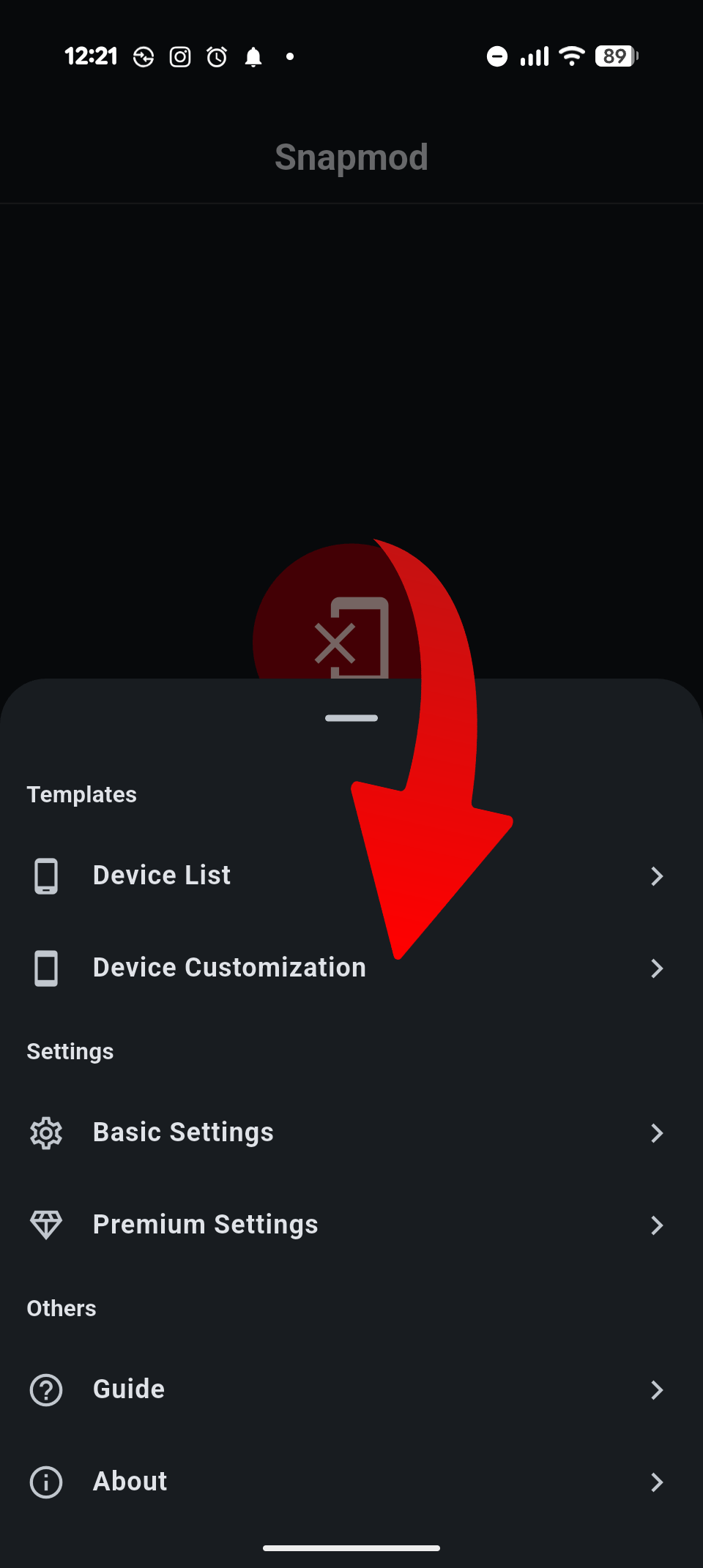Select the phone icon beside Device List
The image size is (703, 1568).
click(x=45, y=876)
